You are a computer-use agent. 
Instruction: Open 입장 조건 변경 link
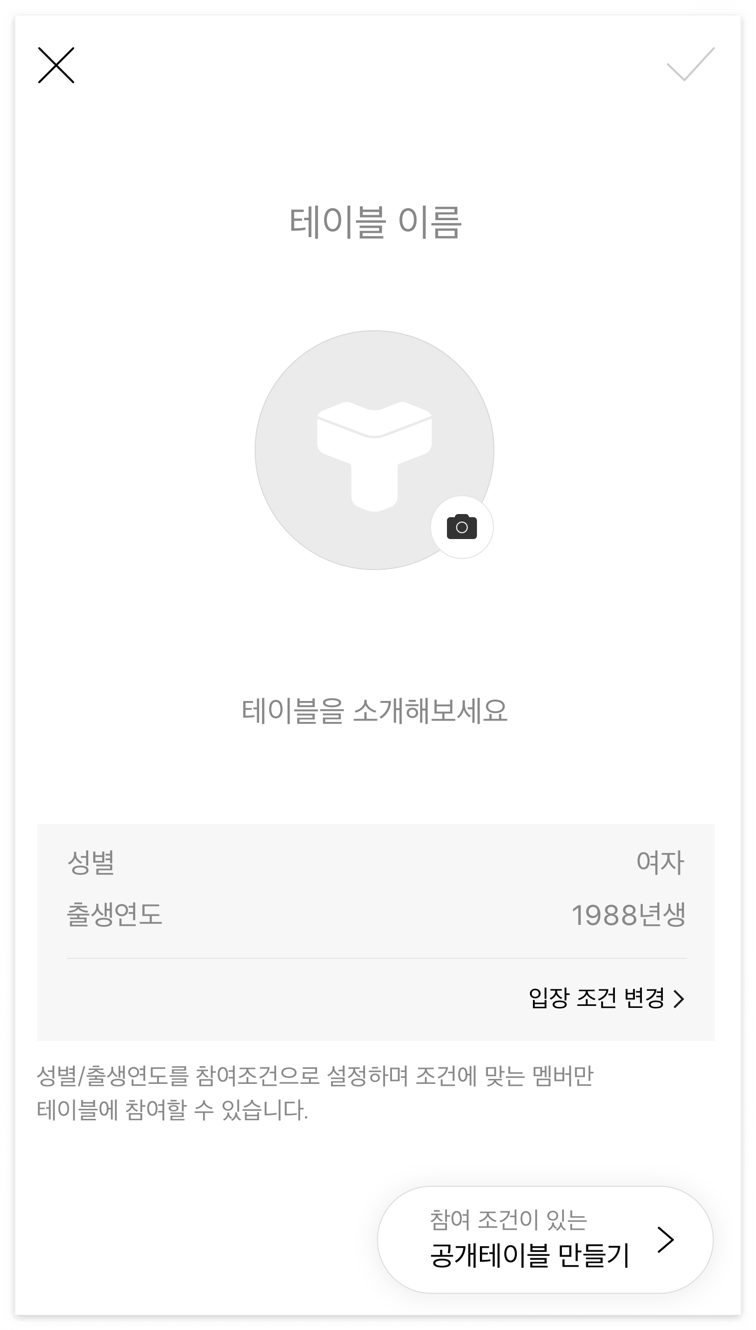click(x=607, y=998)
